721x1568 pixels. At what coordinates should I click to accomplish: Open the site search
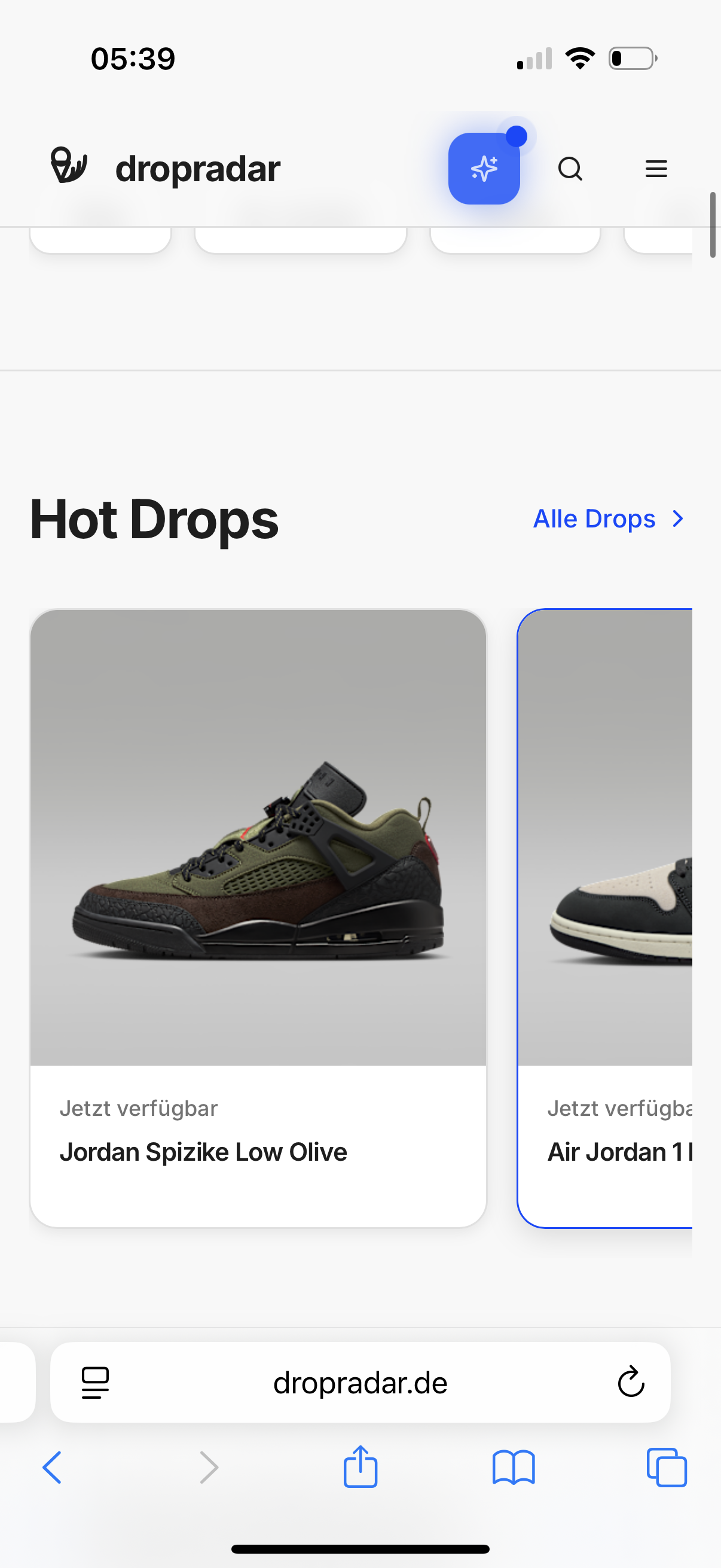570,169
